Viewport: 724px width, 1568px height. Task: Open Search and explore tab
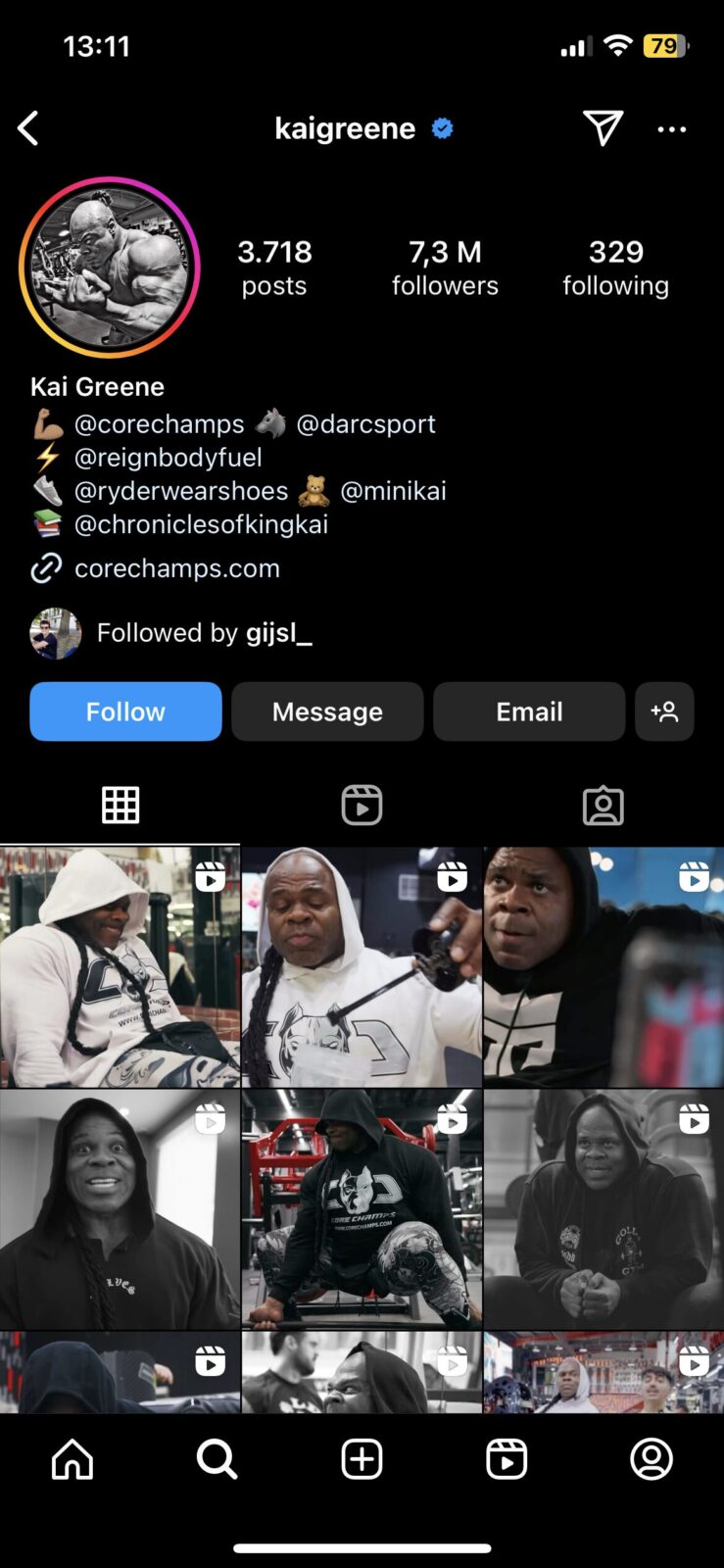217,1459
